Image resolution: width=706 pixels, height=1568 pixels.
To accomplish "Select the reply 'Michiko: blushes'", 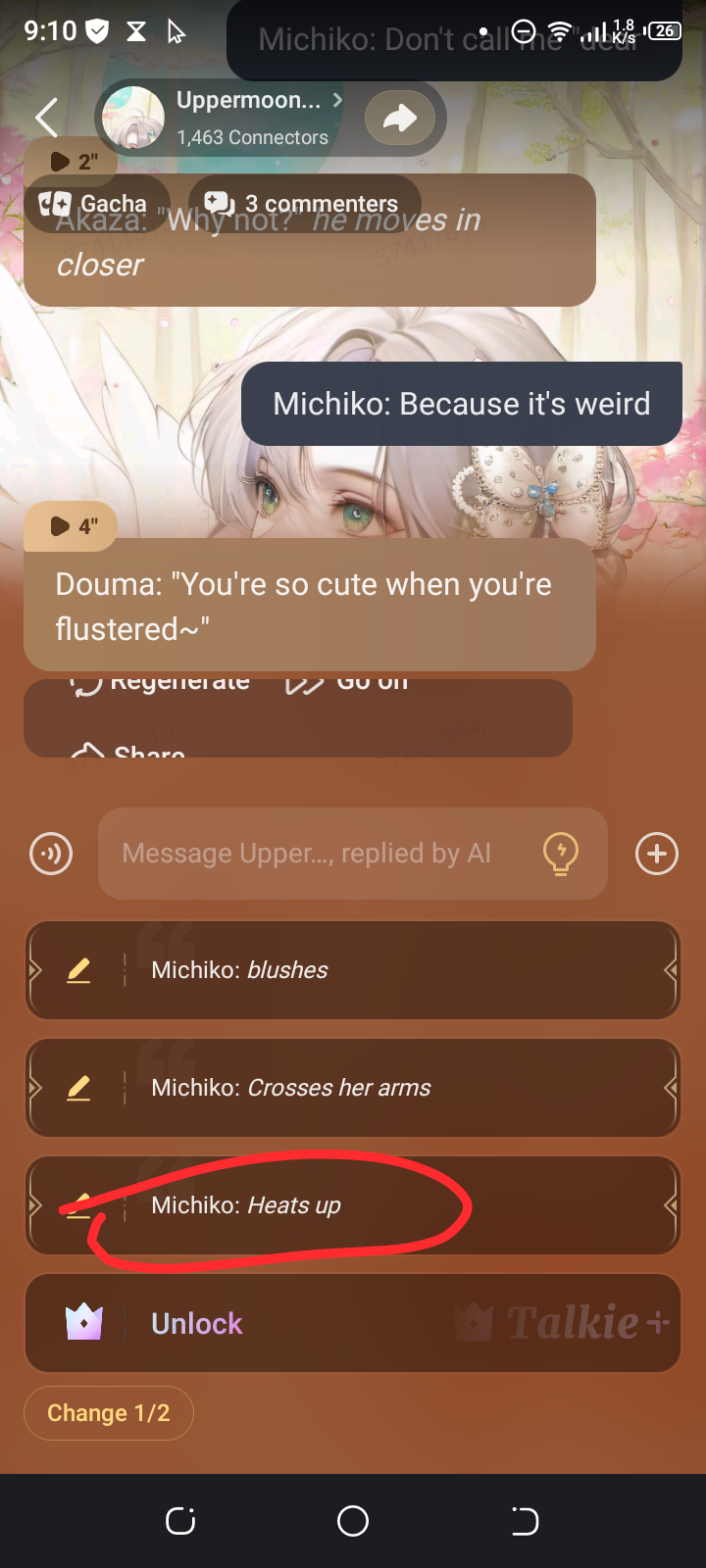I will coord(392,970).
